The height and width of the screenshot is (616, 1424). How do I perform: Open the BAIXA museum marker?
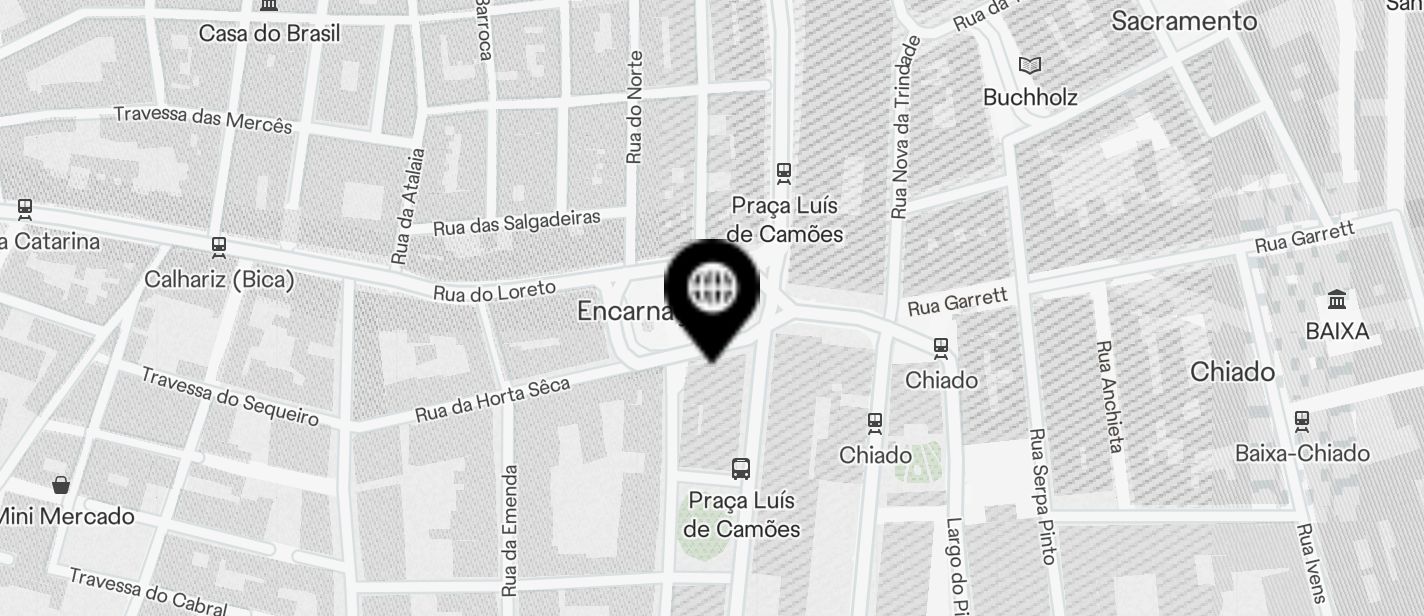(x=1336, y=300)
